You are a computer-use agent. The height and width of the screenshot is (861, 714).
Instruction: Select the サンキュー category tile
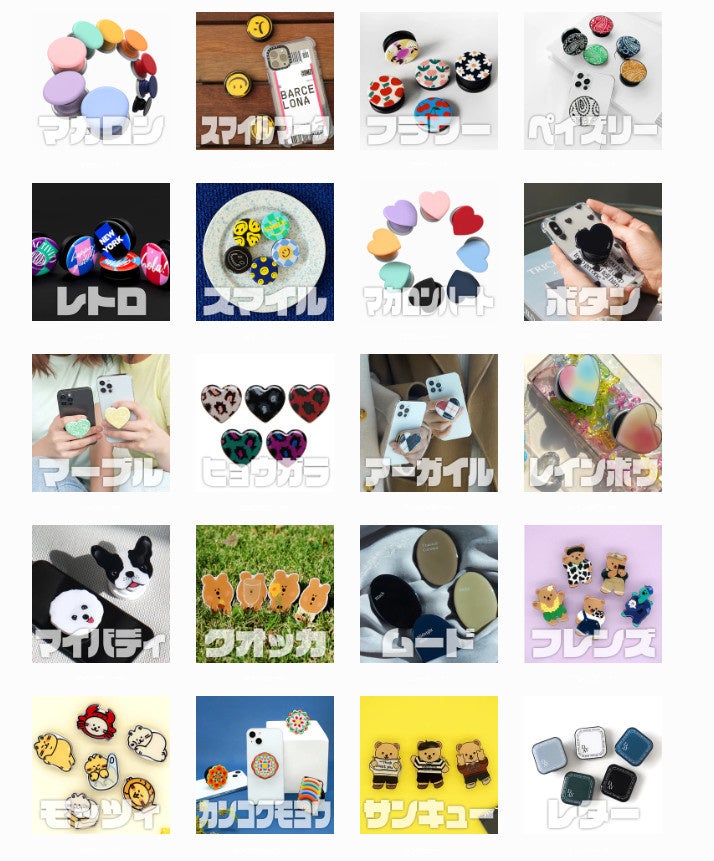click(x=429, y=765)
